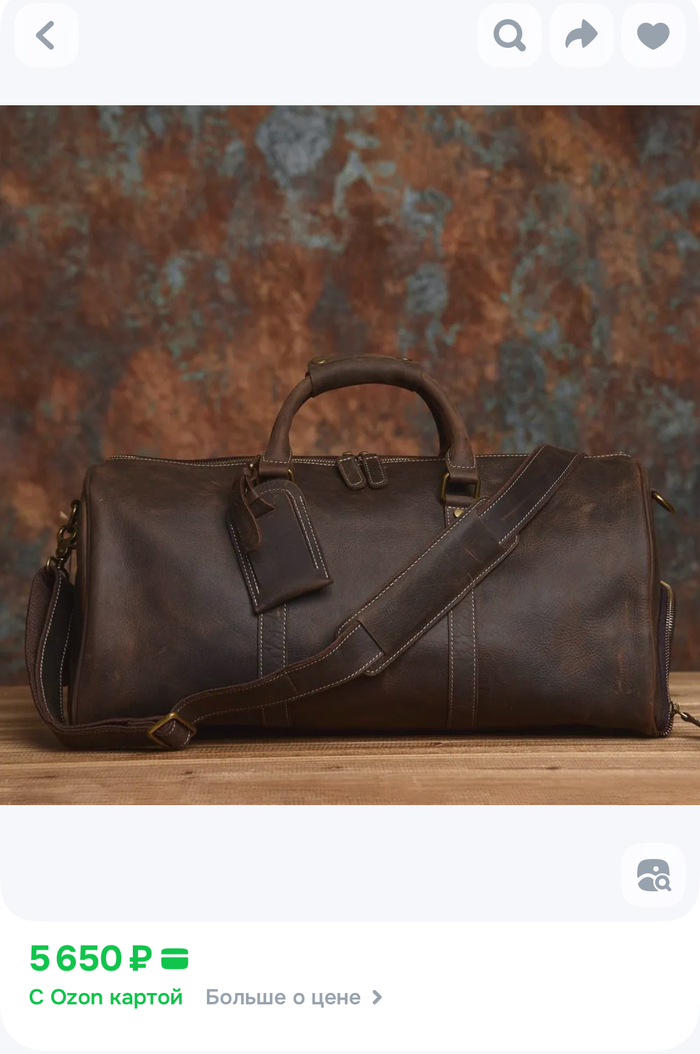The width and height of the screenshot is (700, 1054).
Task: Find similar items by image
Action: point(653,875)
